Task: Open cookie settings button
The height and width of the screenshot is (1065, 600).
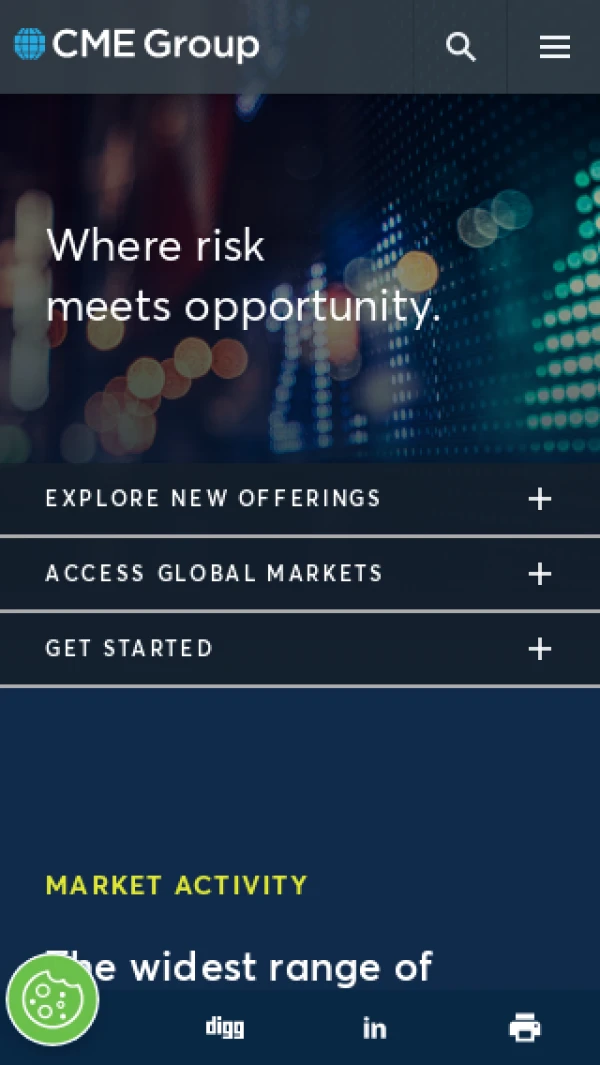Action: click(x=52, y=1000)
